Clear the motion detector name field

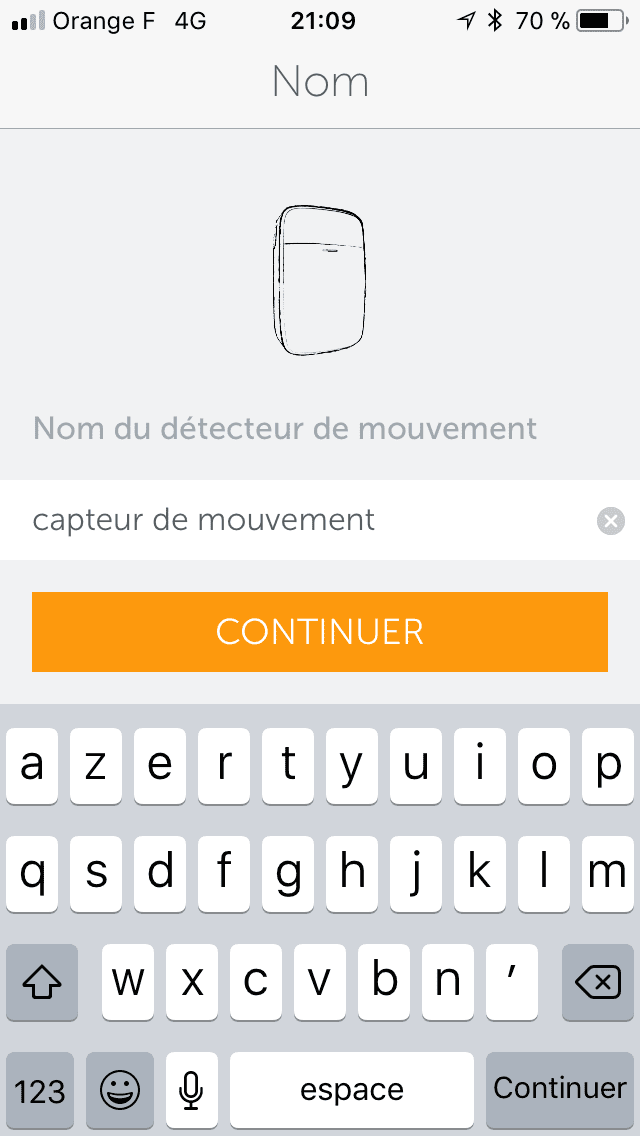point(610,520)
